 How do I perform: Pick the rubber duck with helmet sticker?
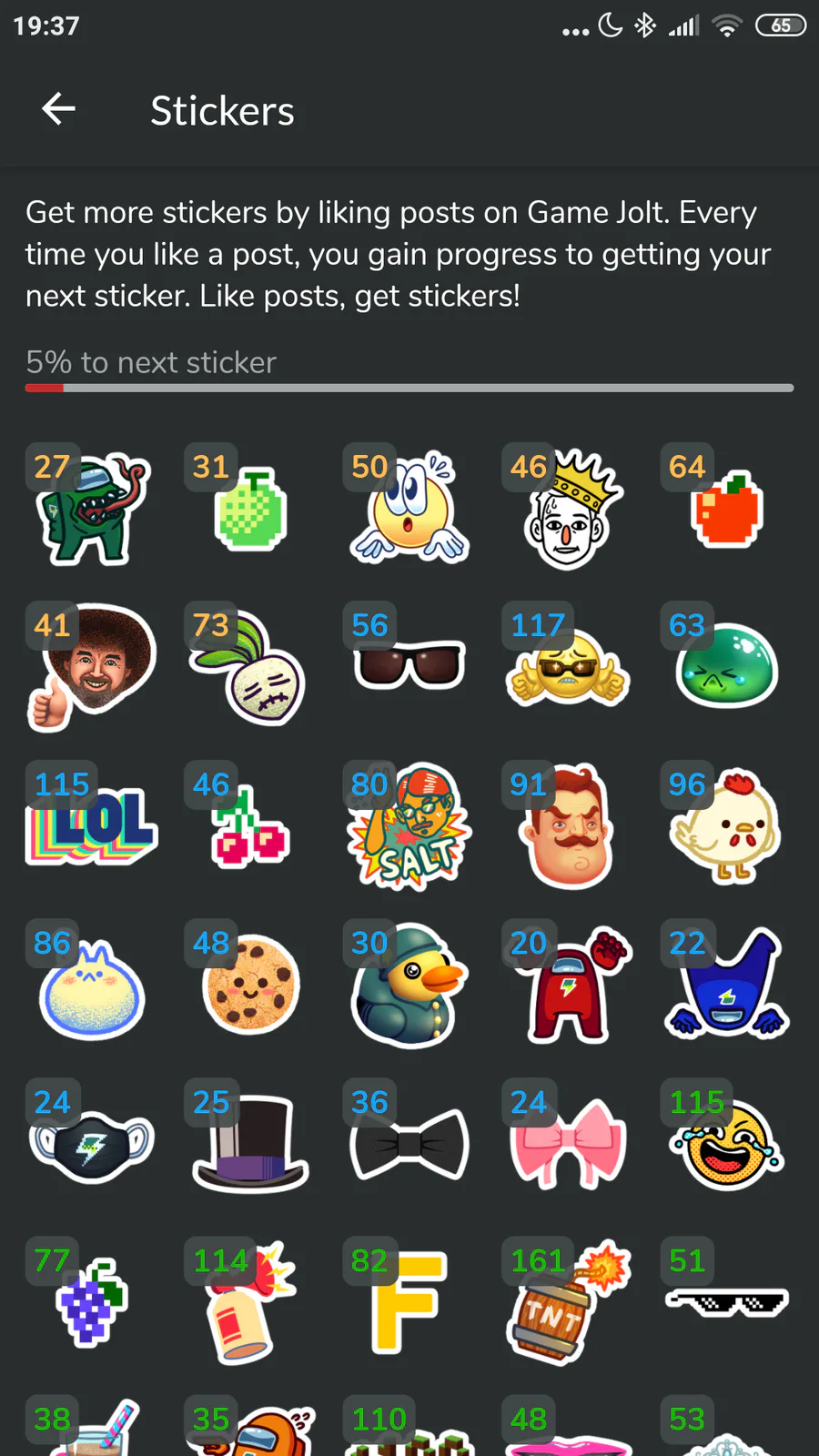pos(409,985)
